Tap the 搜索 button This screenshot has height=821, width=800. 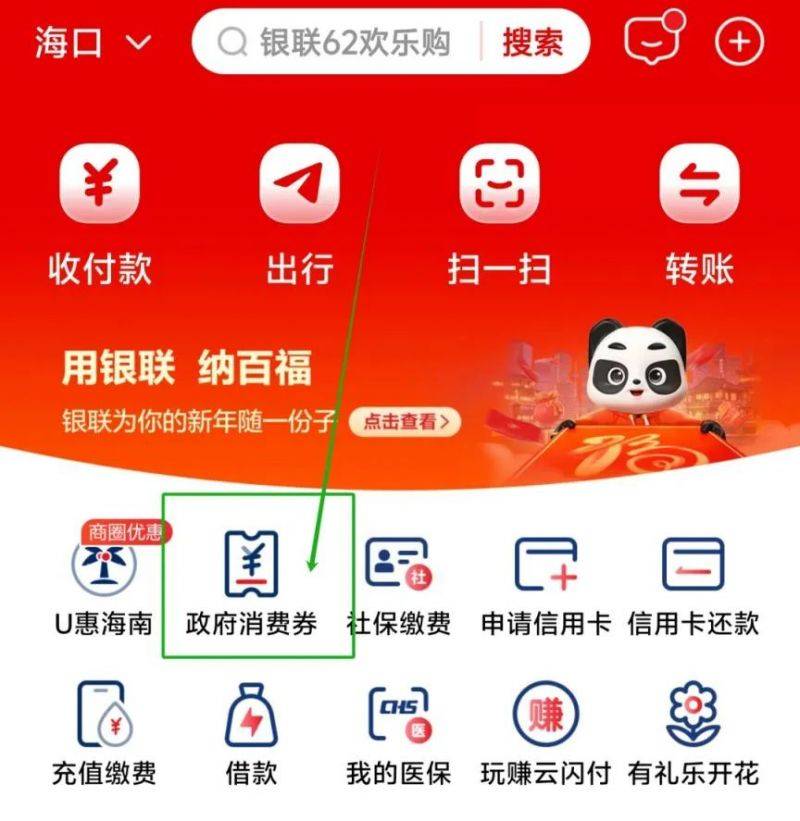(x=533, y=43)
